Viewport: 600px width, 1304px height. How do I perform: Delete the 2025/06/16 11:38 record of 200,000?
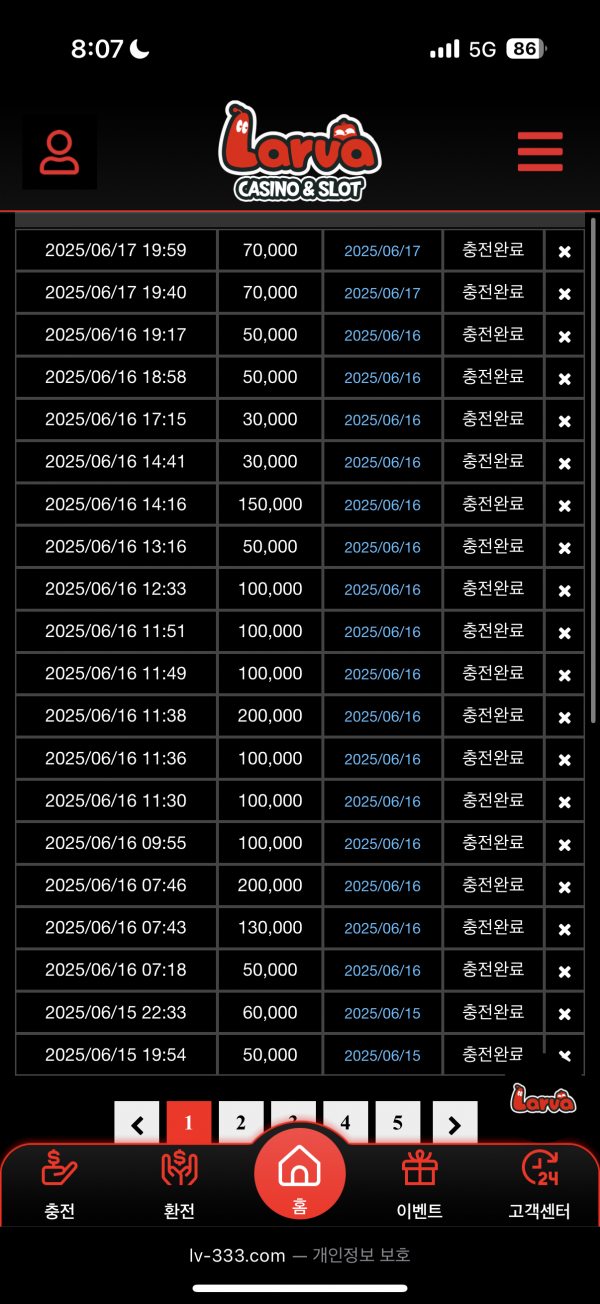[x=564, y=717]
